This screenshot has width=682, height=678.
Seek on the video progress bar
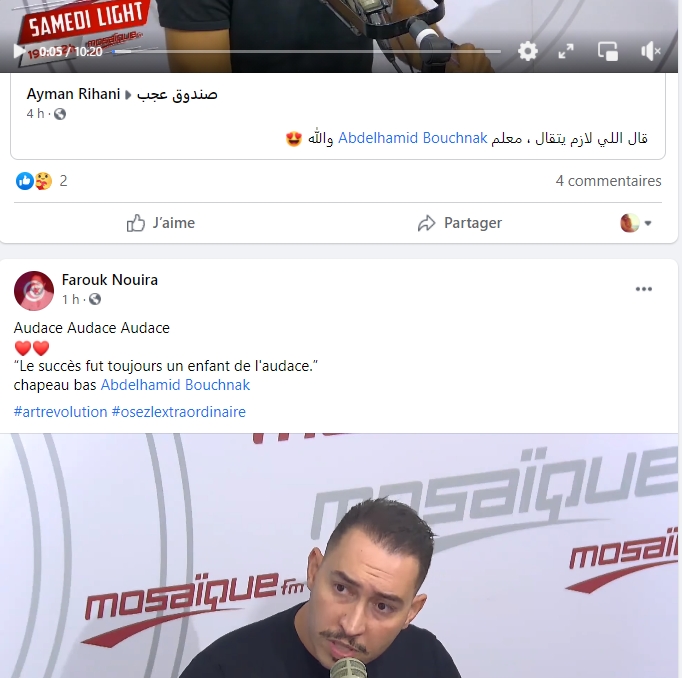point(300,51)
